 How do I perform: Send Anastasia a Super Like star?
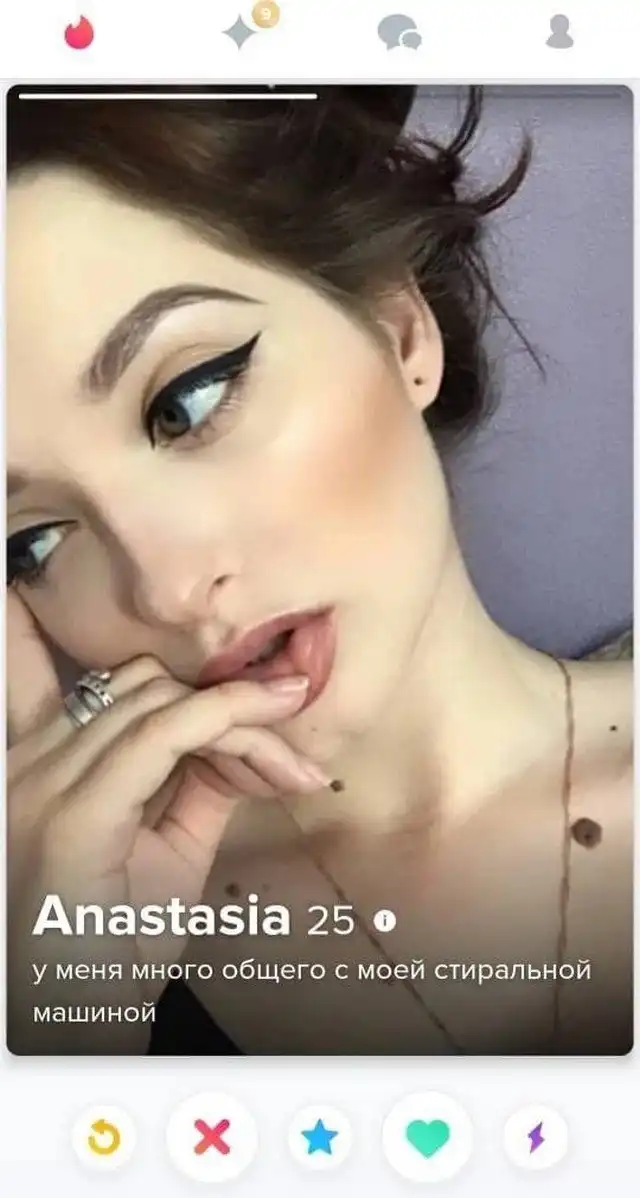(x=320, y=1137)
